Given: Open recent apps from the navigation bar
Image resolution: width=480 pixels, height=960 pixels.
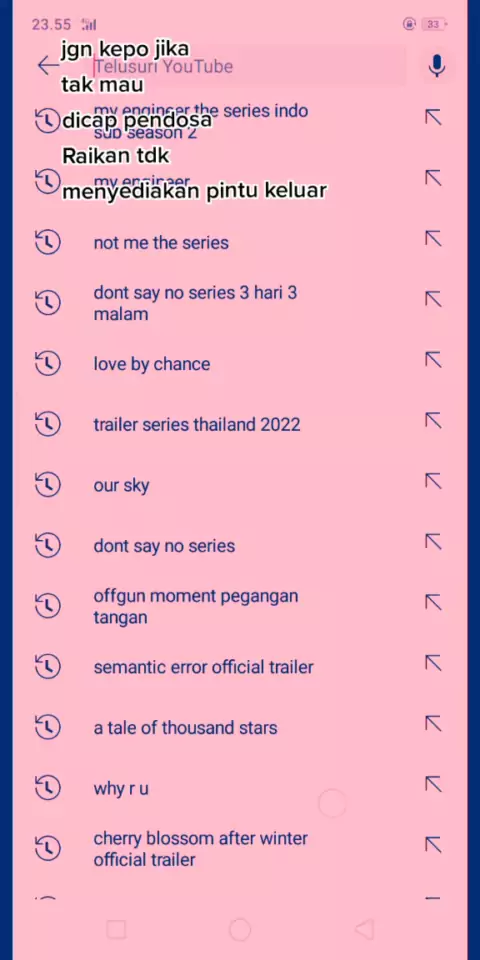Looking at the screenshot, I should (116, 929).
